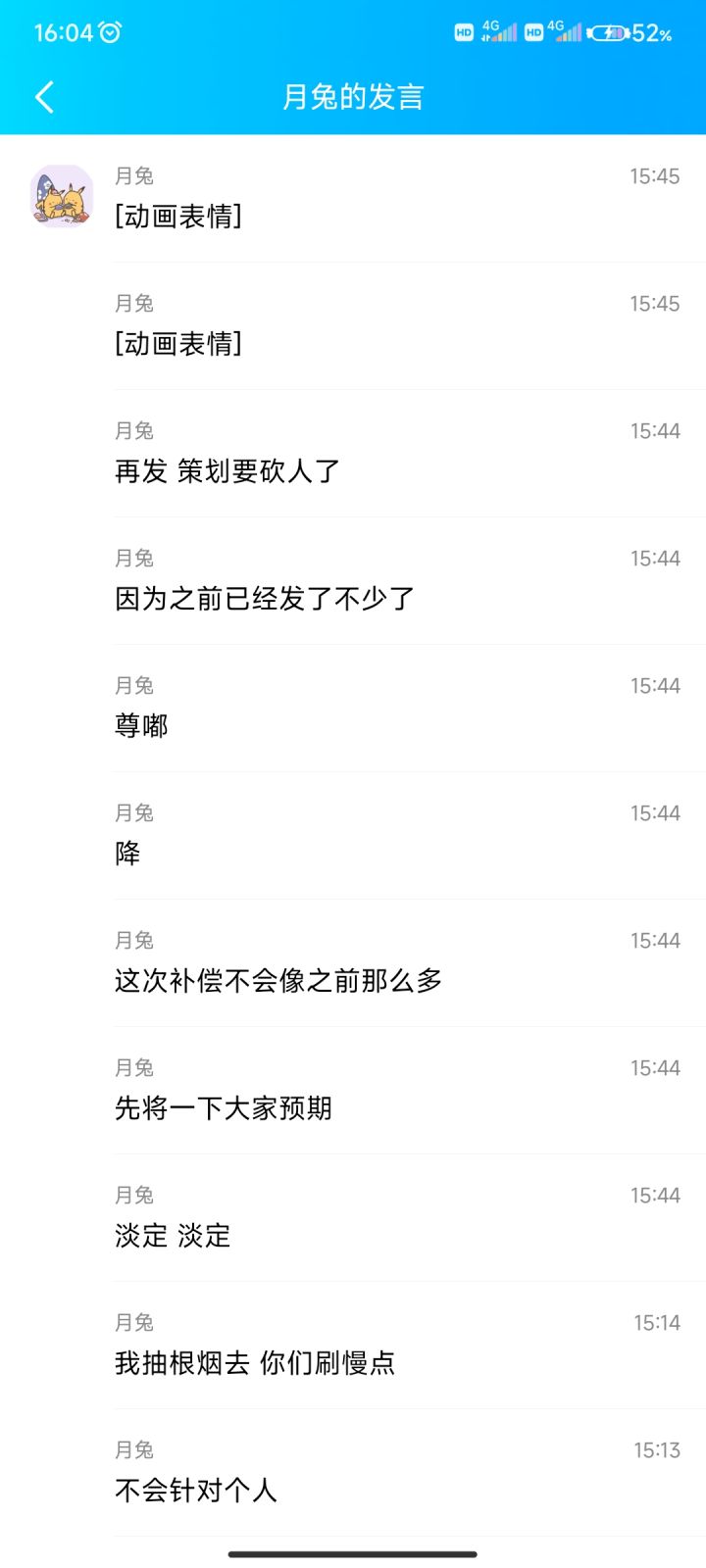Tap the message 我抽根烟去 你们刷慢点
Screen dimensions: 706x1568
point(255,1363)
